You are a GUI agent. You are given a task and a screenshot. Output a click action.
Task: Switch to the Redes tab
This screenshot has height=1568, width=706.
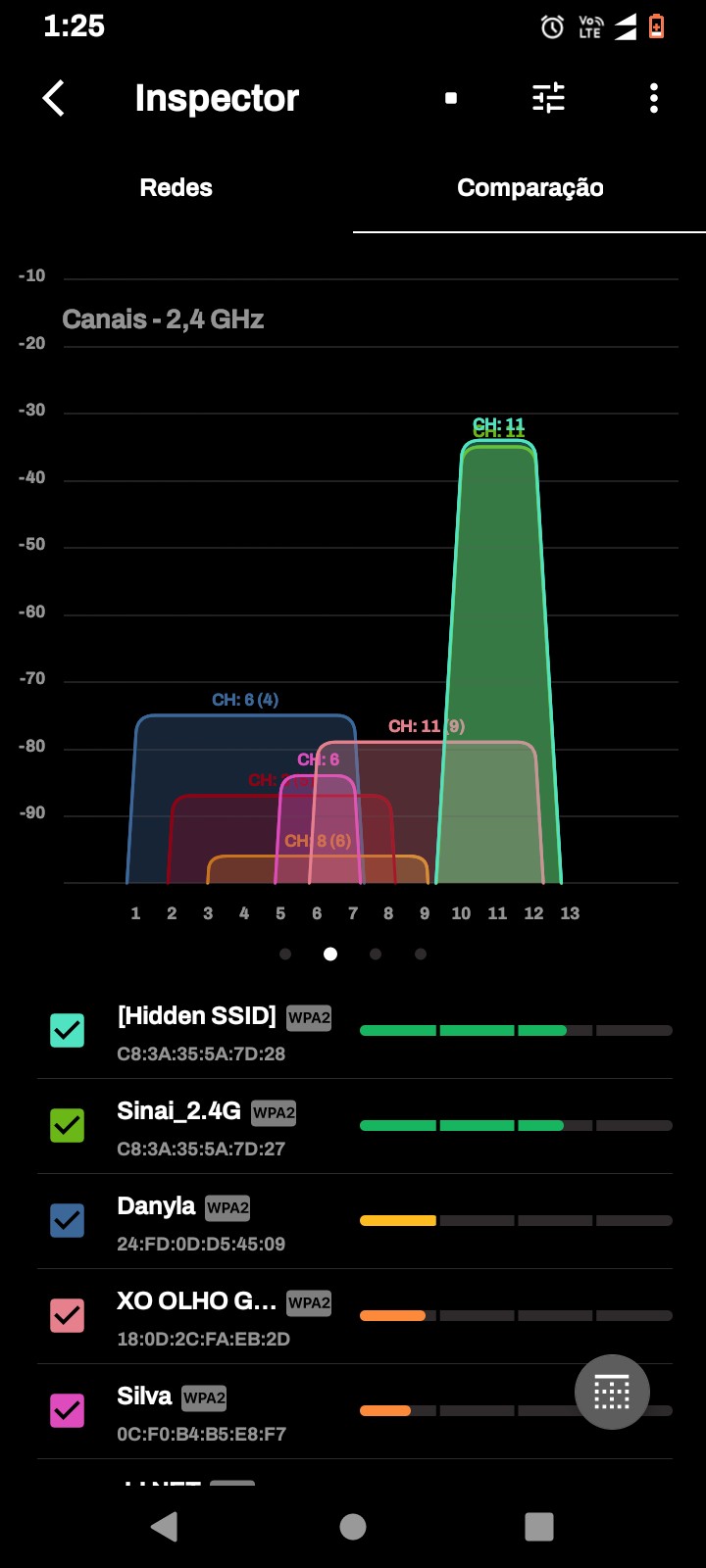click(x=176, y=188)
